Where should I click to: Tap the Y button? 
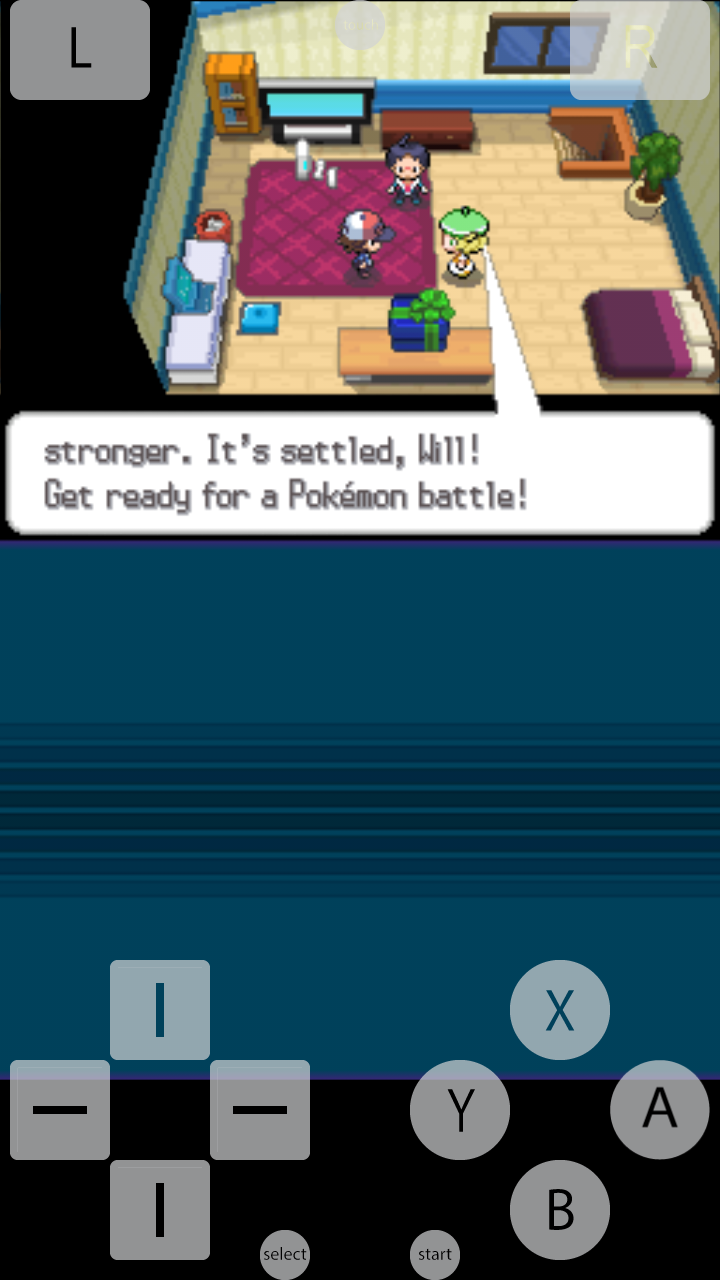460,1110
